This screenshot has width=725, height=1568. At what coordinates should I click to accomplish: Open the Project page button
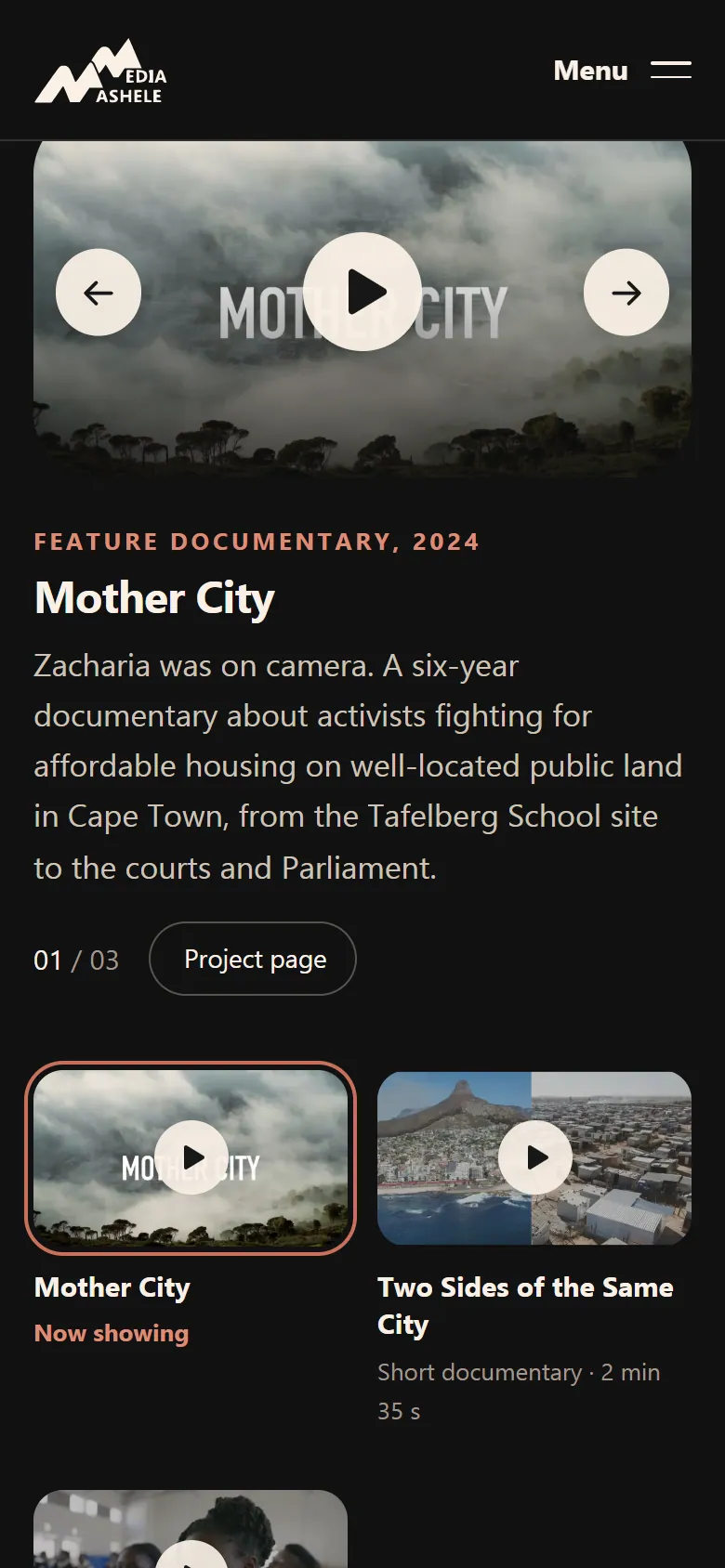[x=253, y=959]
